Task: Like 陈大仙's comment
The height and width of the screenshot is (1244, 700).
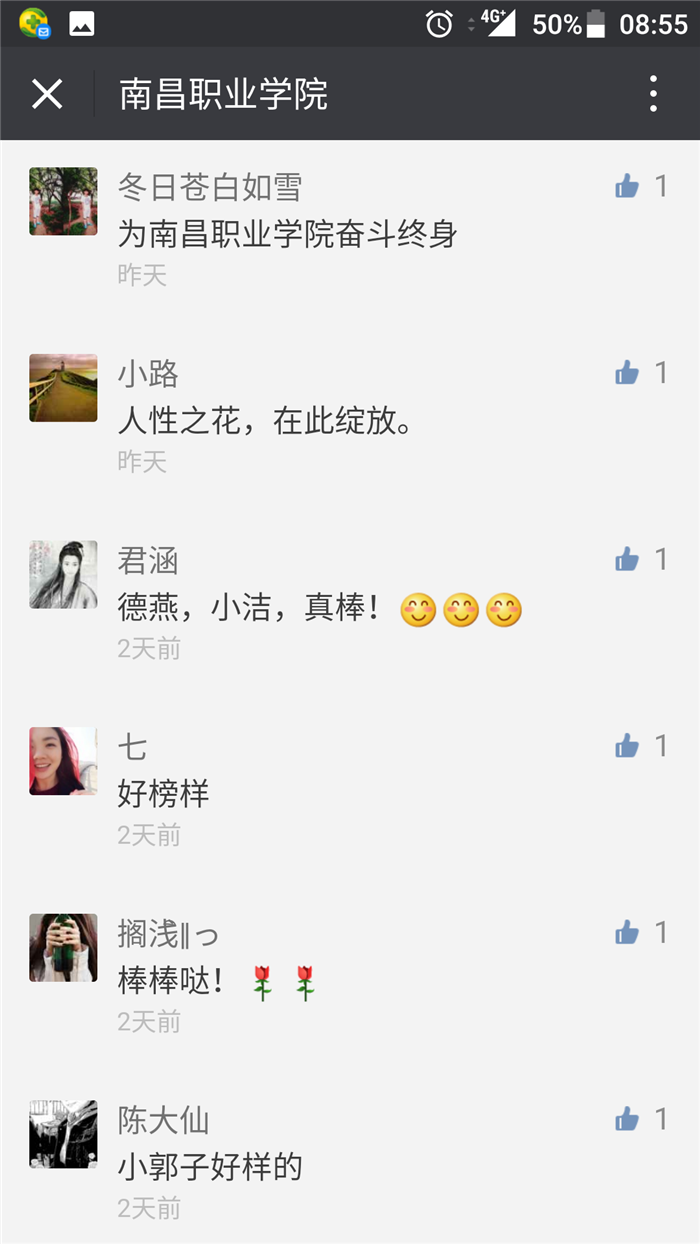Action: [x=627, y=1119]
